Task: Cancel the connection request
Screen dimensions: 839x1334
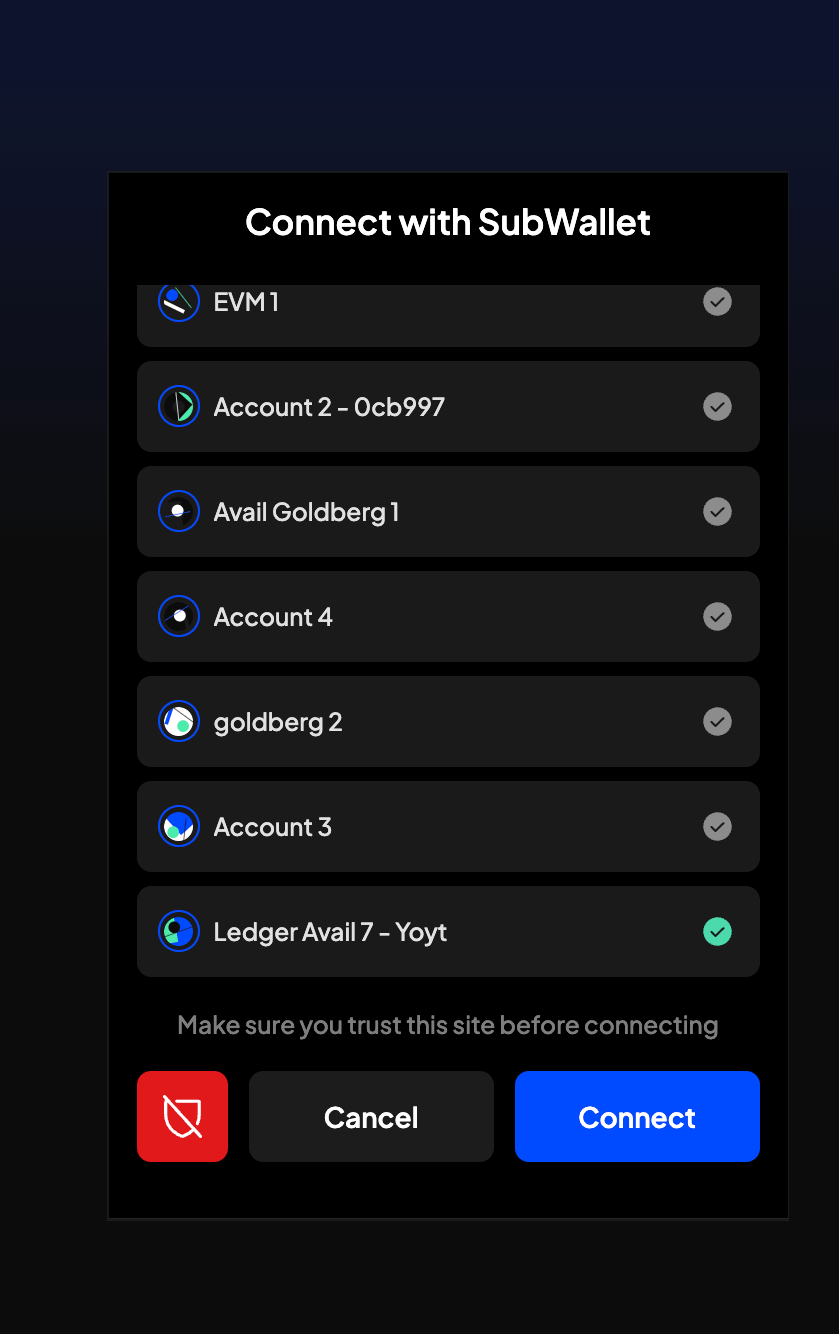Action: click(x=371, y=1117)
